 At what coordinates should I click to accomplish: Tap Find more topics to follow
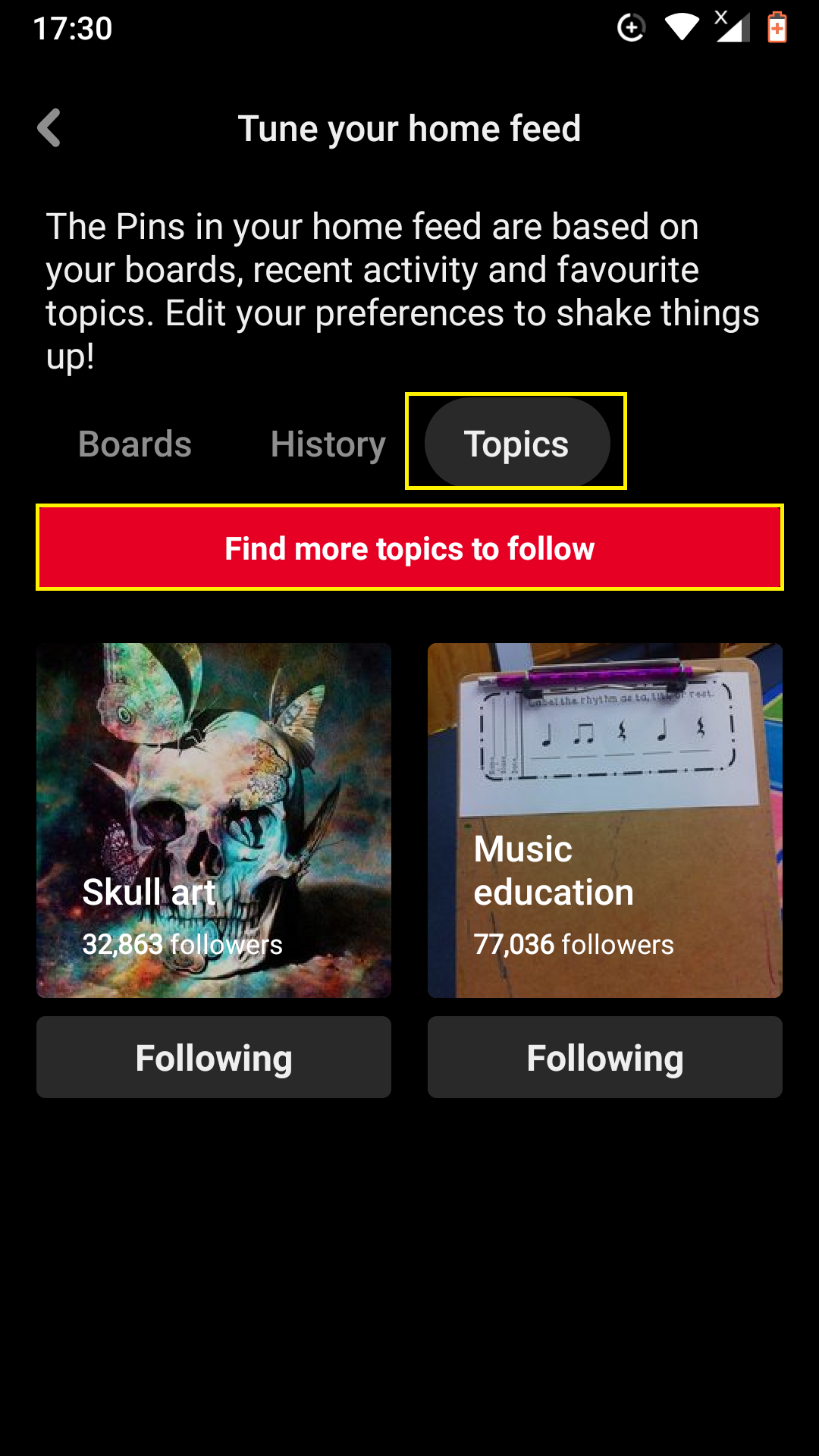click(x=409, y=548)
